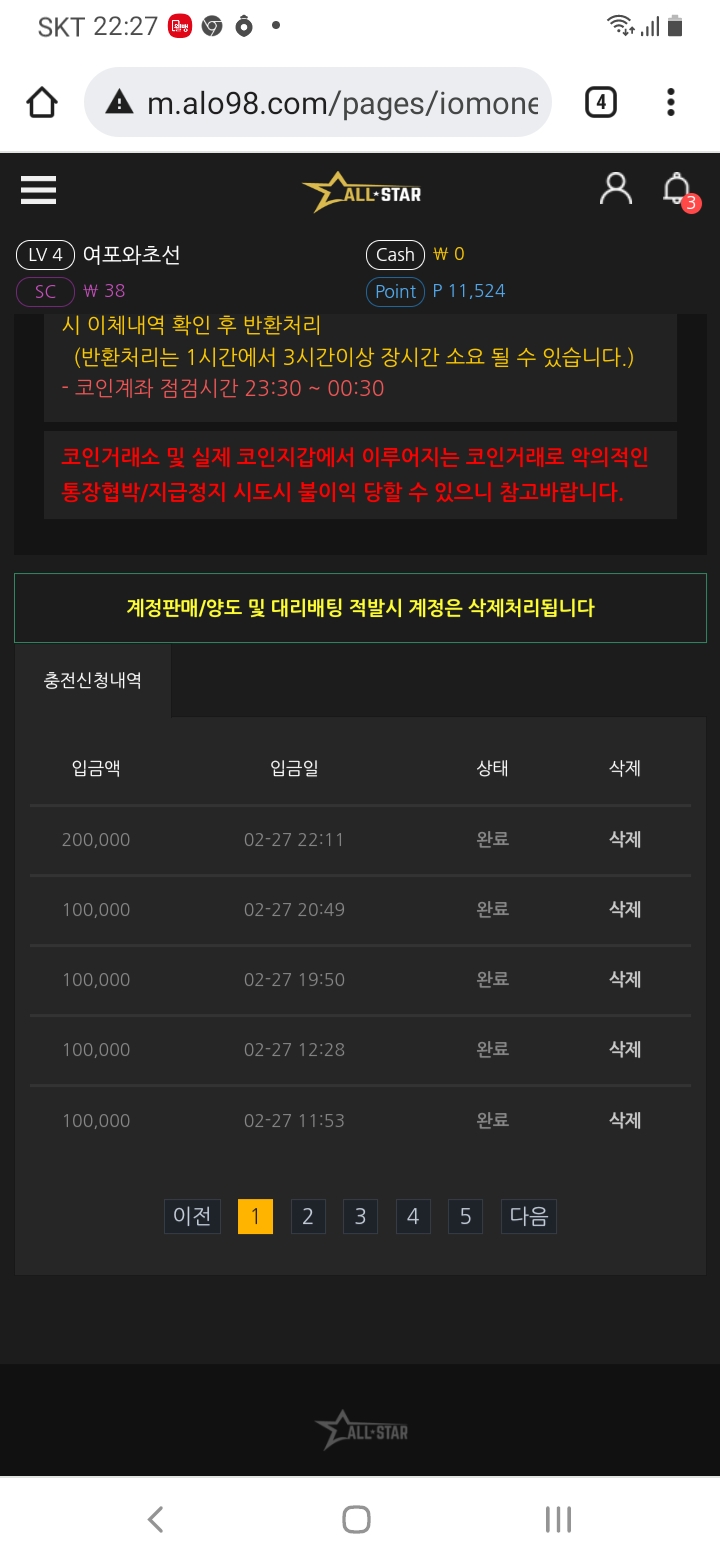Viewport: 720px width, 1560px height.
Task: Tap the ALL-STAR logo in the header
Action: click(362, 192)
